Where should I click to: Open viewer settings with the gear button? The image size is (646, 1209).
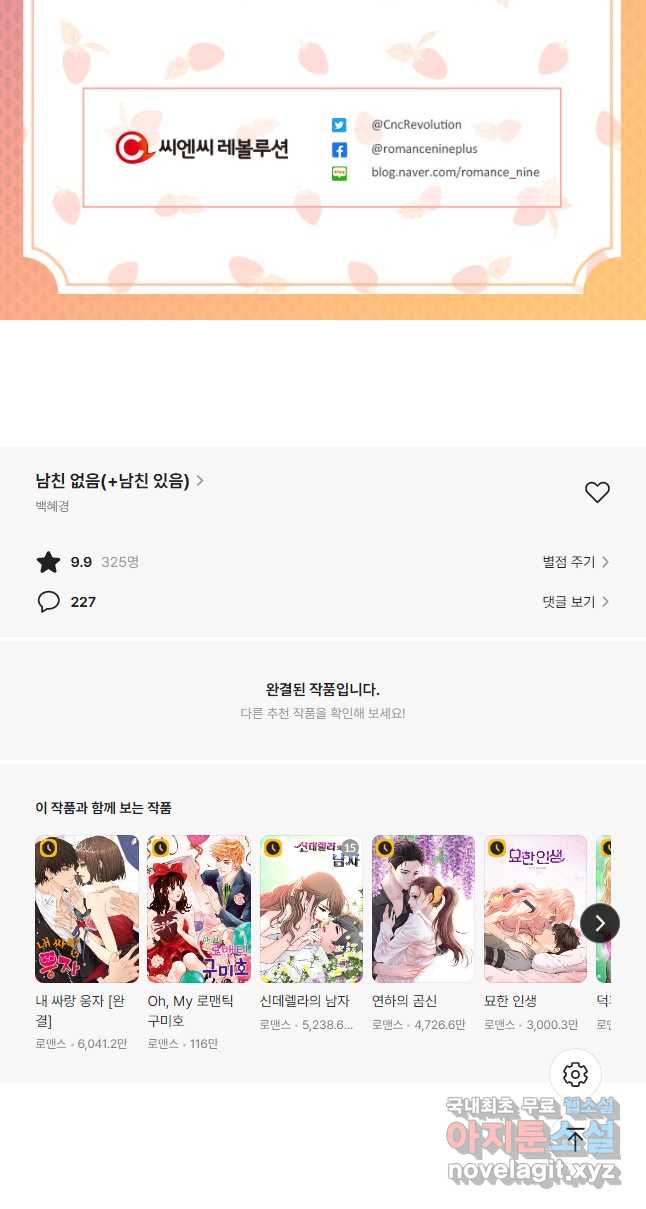[x=575, y=1075]
